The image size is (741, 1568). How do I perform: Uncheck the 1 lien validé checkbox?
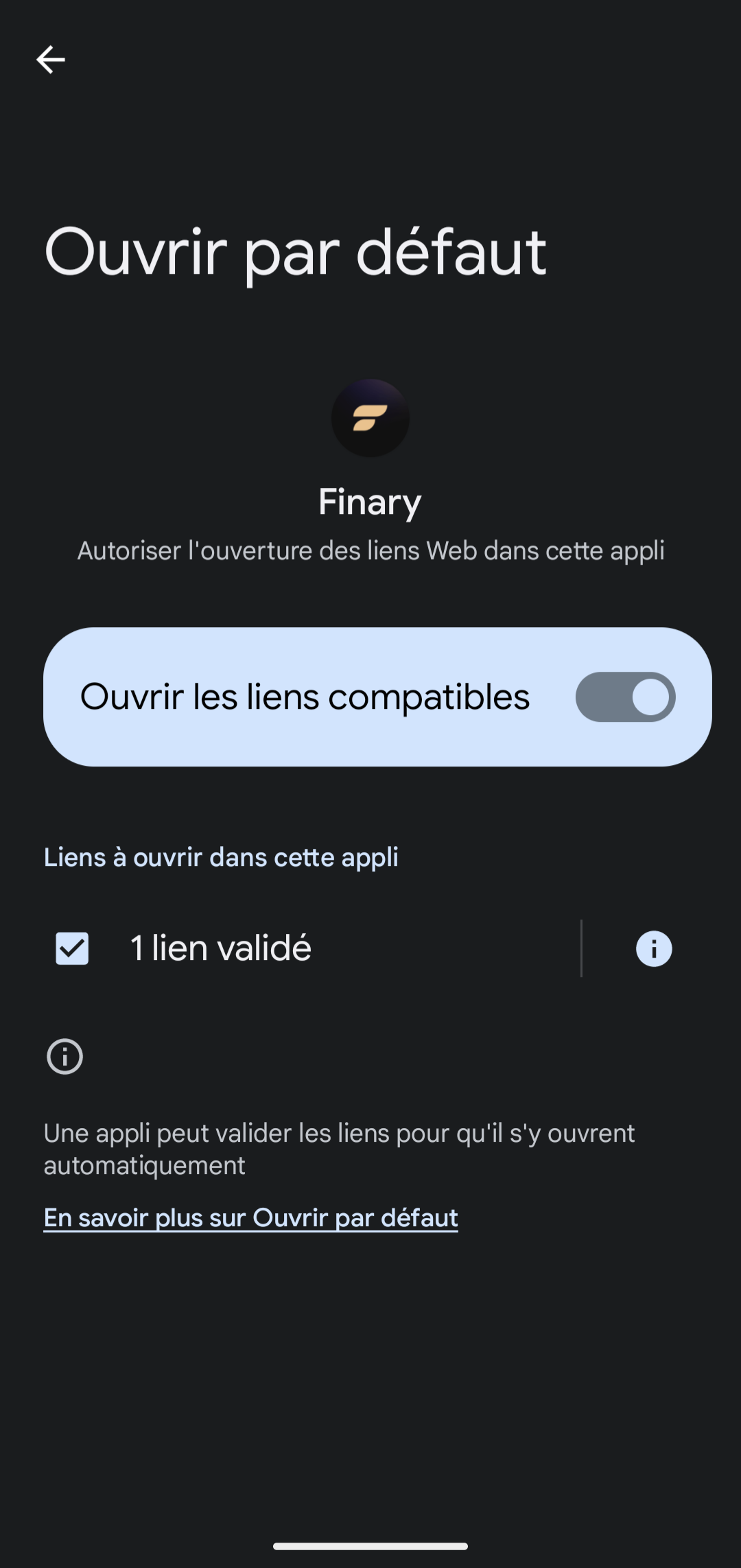[72, 948]
